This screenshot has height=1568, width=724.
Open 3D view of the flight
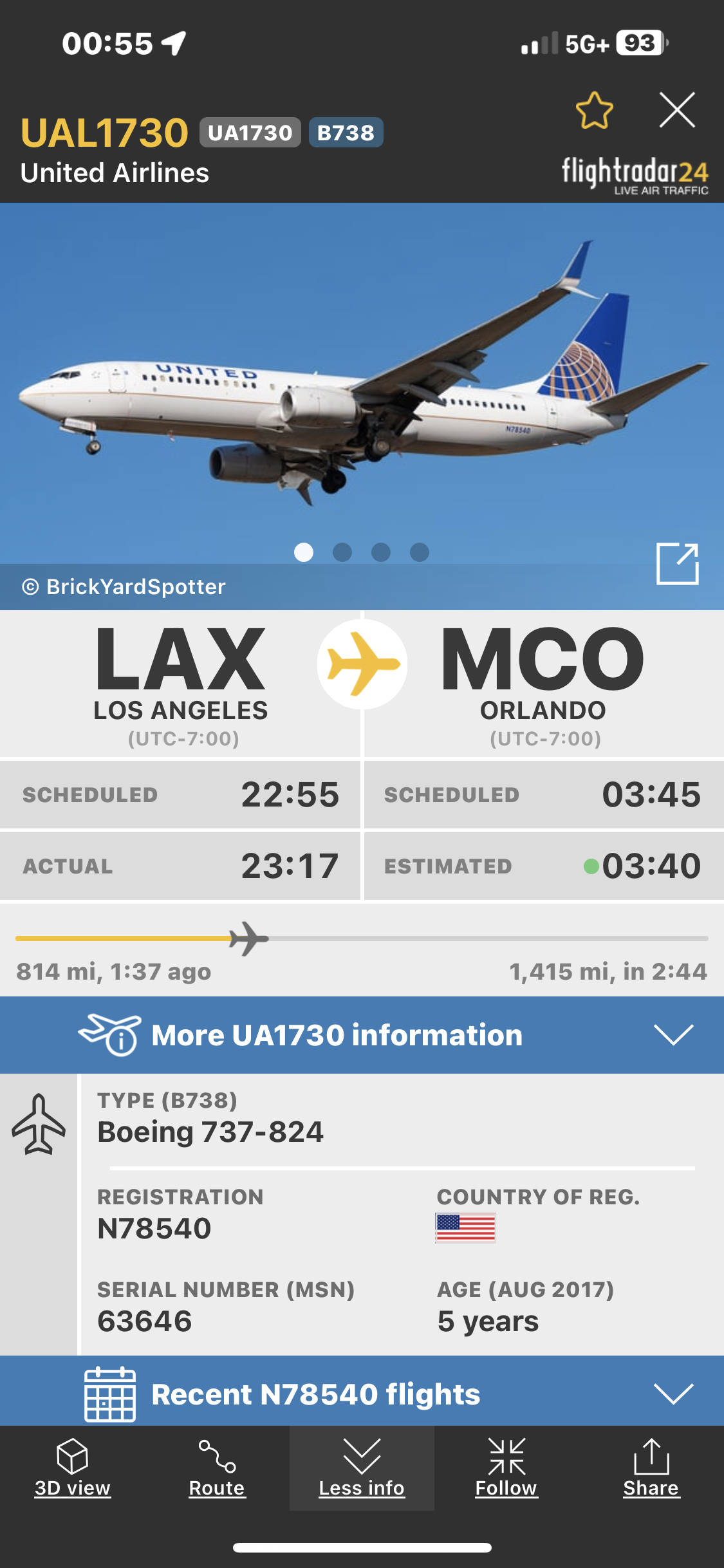tap(72, 1468)
